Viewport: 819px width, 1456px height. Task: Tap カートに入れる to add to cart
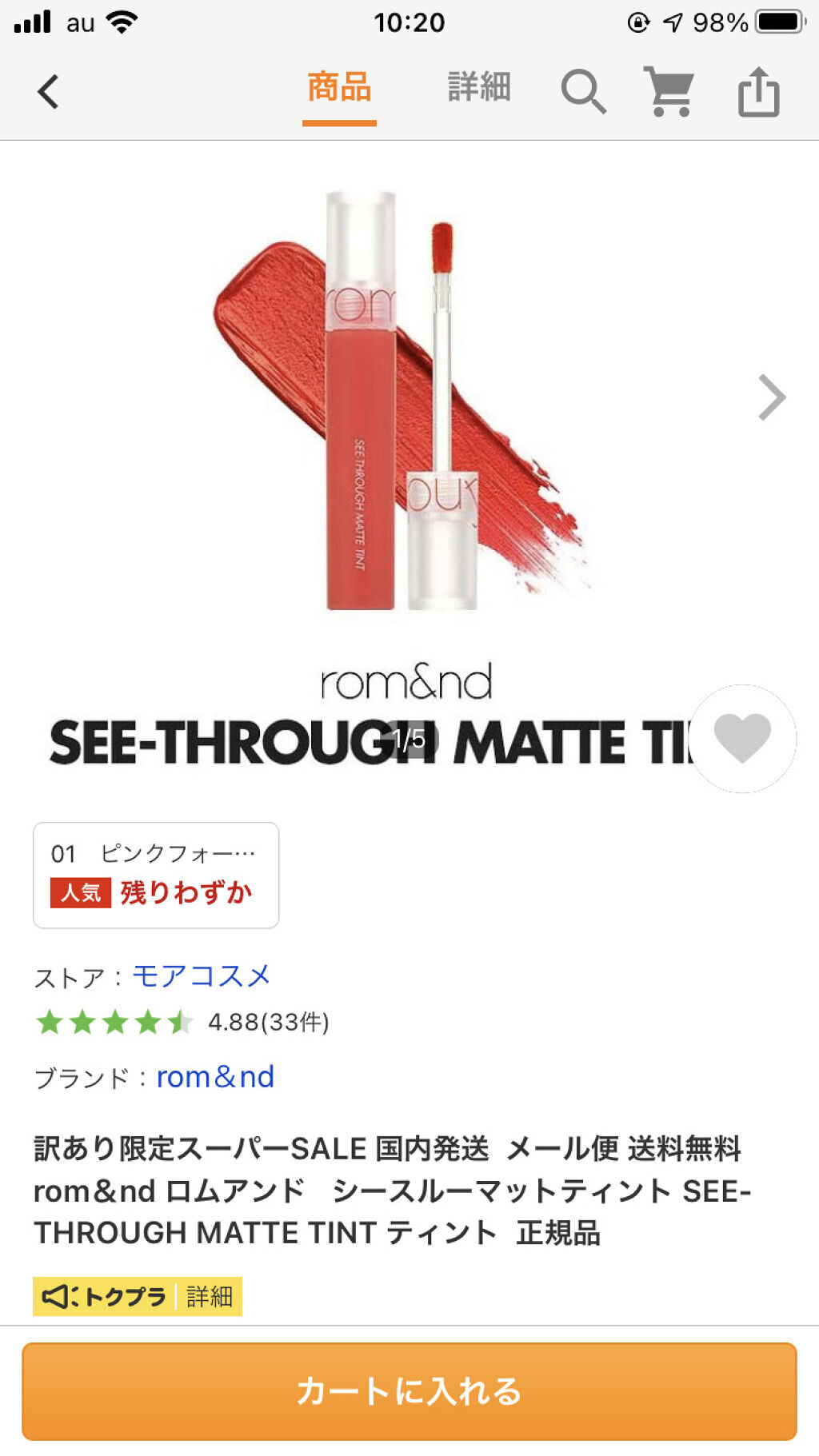click(x=409, y=1391)
